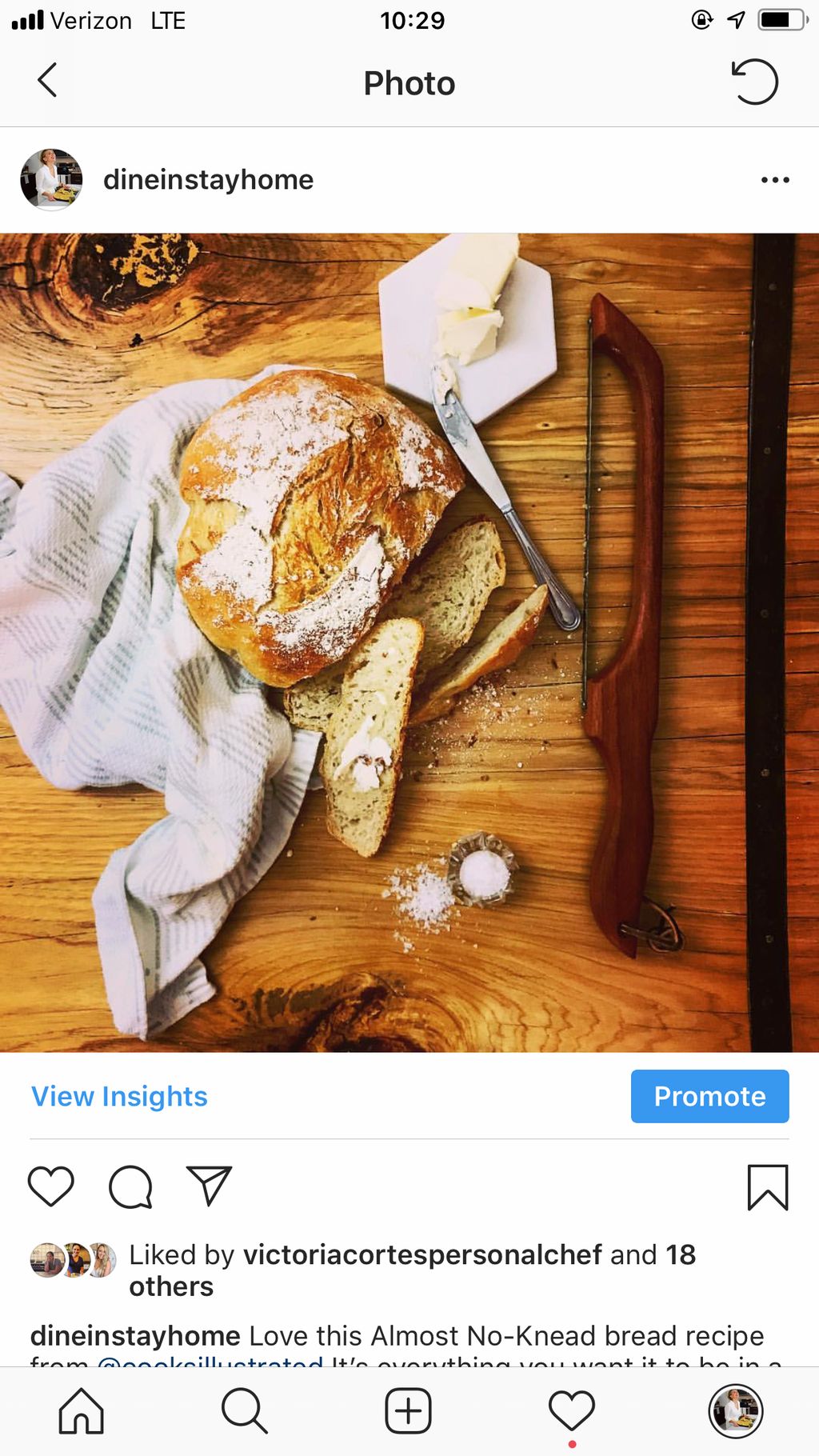Create a new post with plus tab
This screenshot has width=819, height=1456.
(408, 1410)
